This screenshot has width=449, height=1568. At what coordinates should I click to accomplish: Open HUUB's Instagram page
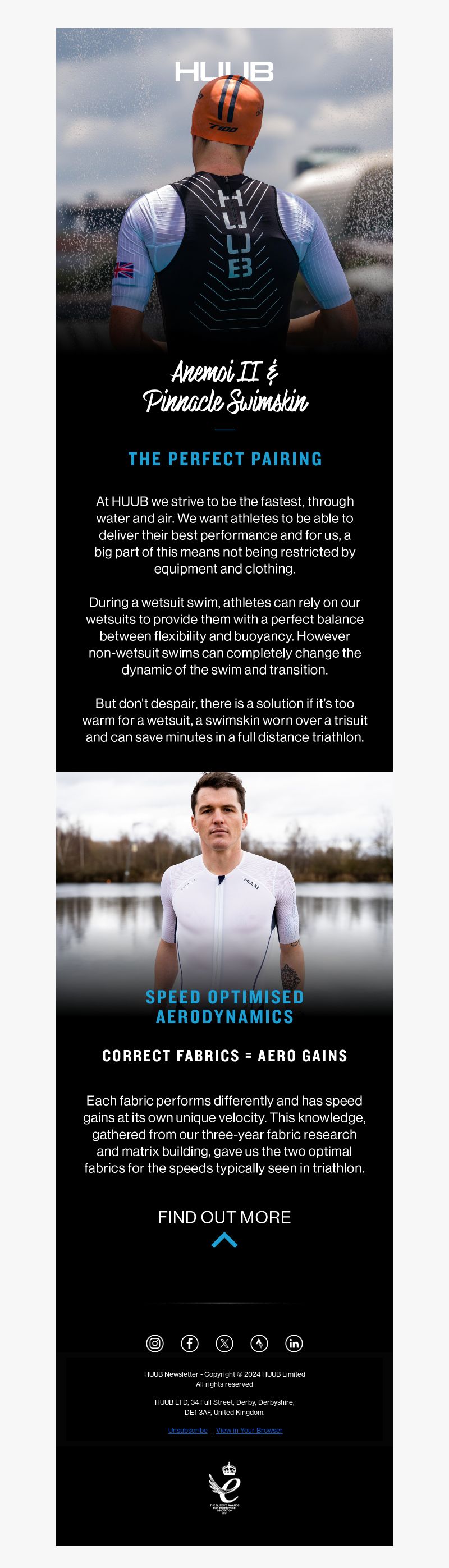click(x=155, y=1344)
